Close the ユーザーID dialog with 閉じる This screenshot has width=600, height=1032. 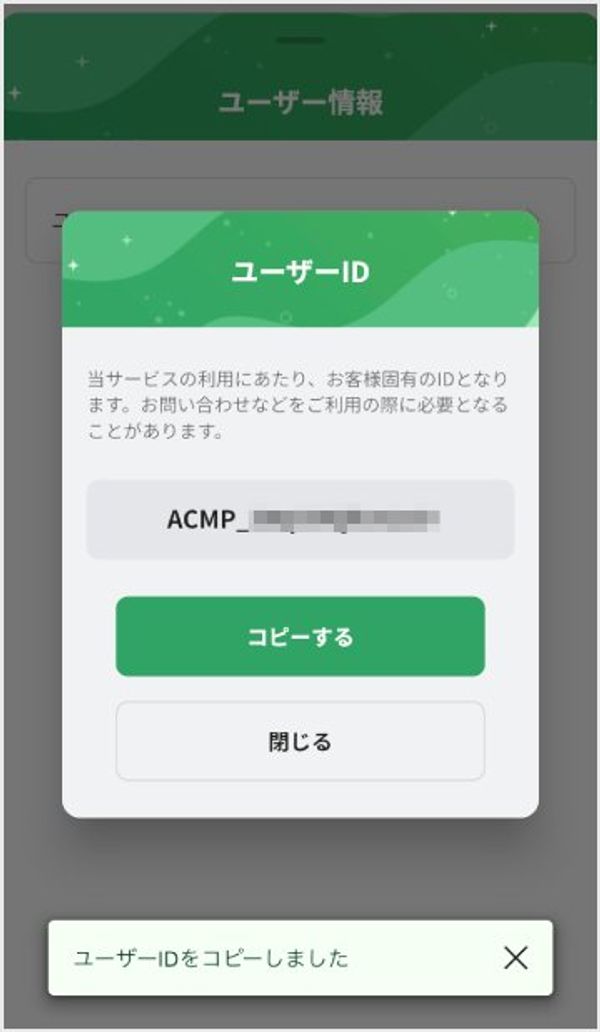300,741
